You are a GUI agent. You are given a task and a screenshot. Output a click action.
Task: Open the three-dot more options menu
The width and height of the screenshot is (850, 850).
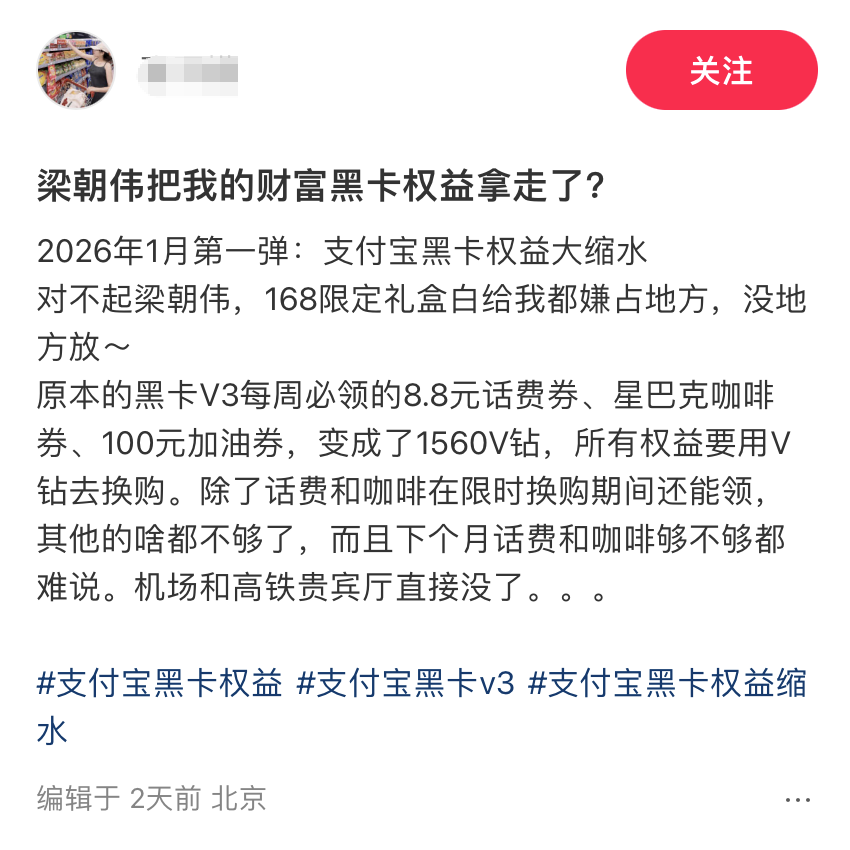[x=798, y=800]
